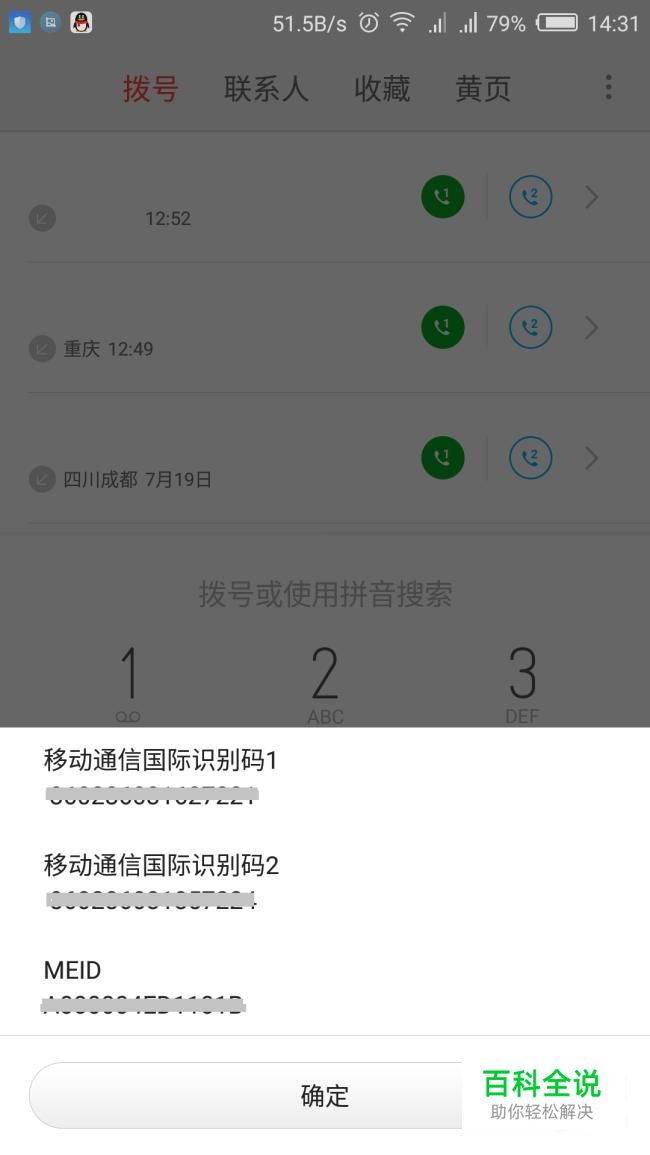Switch to the 收藏 tab
Image resolution: width=650 pixels, height=1155 pixels.
tap(382, 89)
